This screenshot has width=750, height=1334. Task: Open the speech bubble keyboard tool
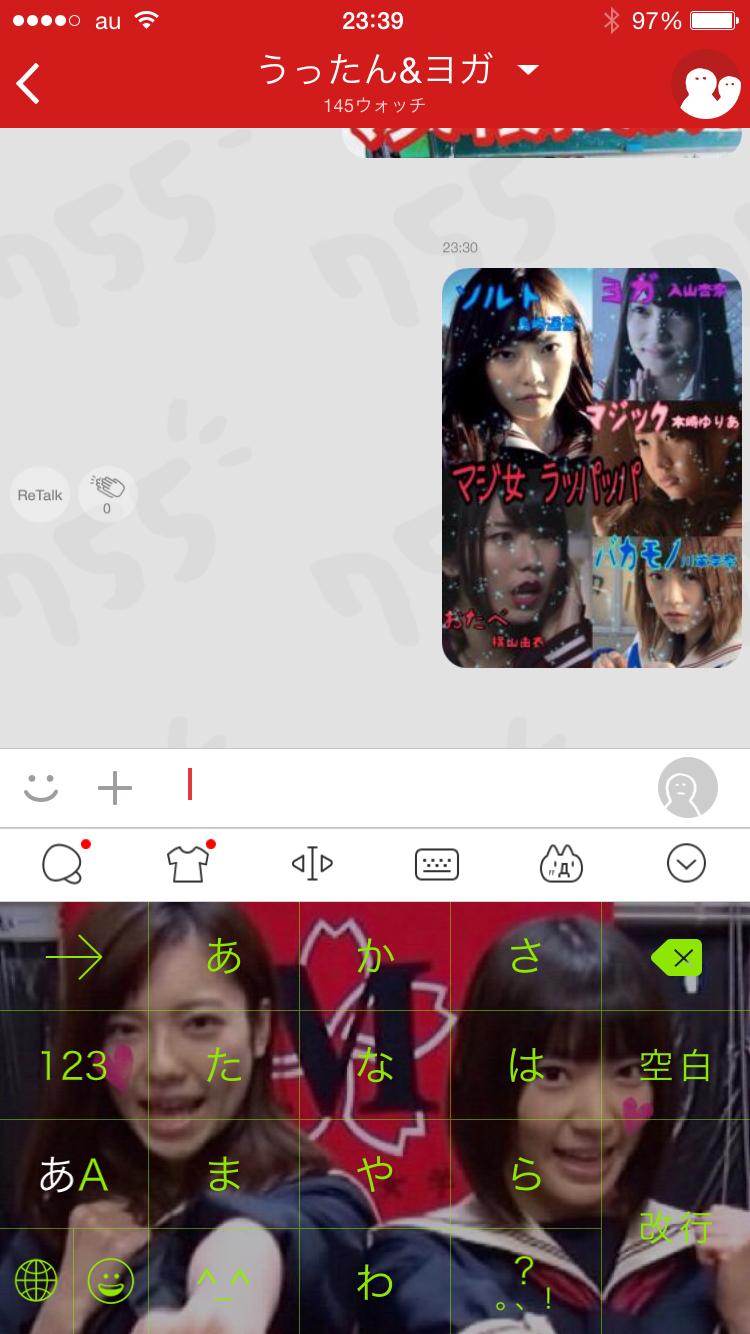coord(62,864)
